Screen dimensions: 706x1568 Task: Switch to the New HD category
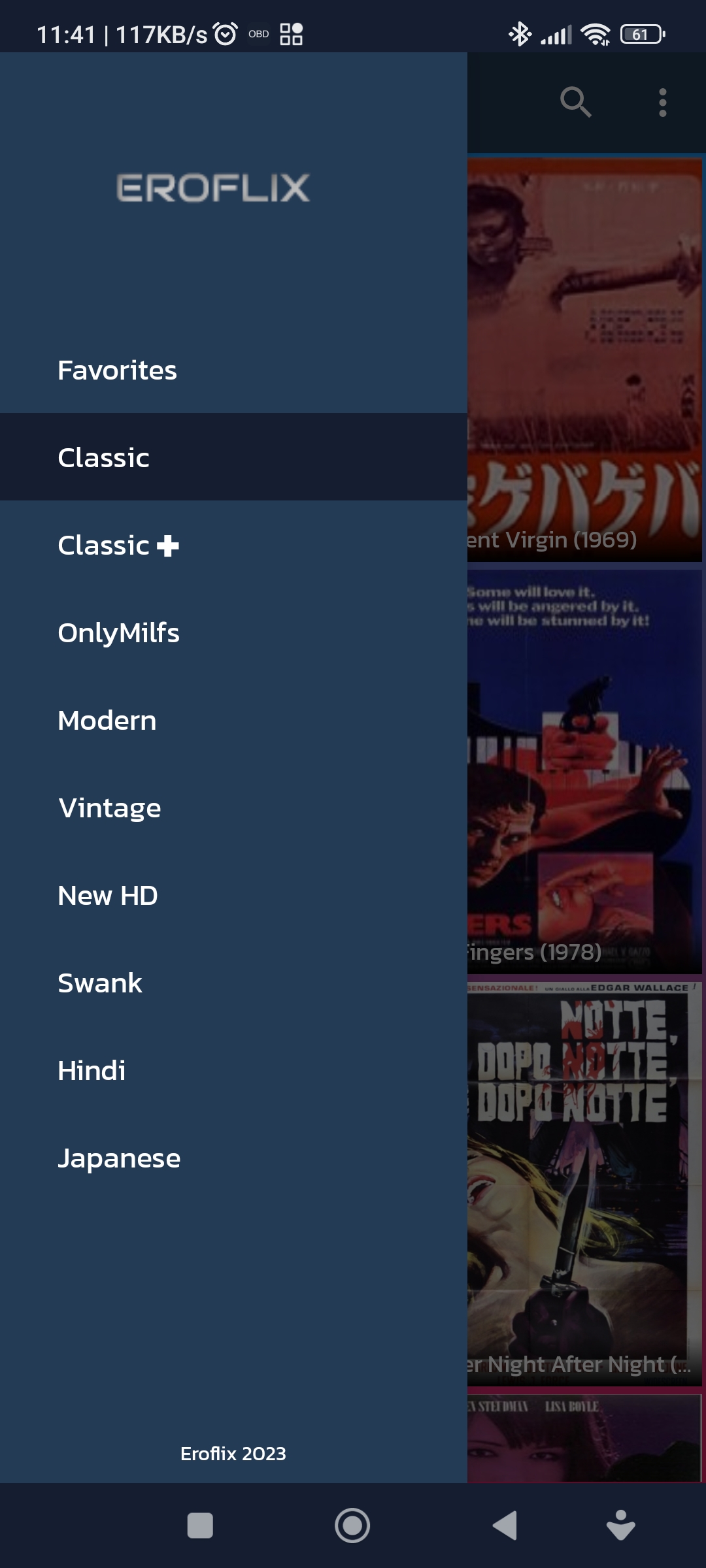(233, 895)
